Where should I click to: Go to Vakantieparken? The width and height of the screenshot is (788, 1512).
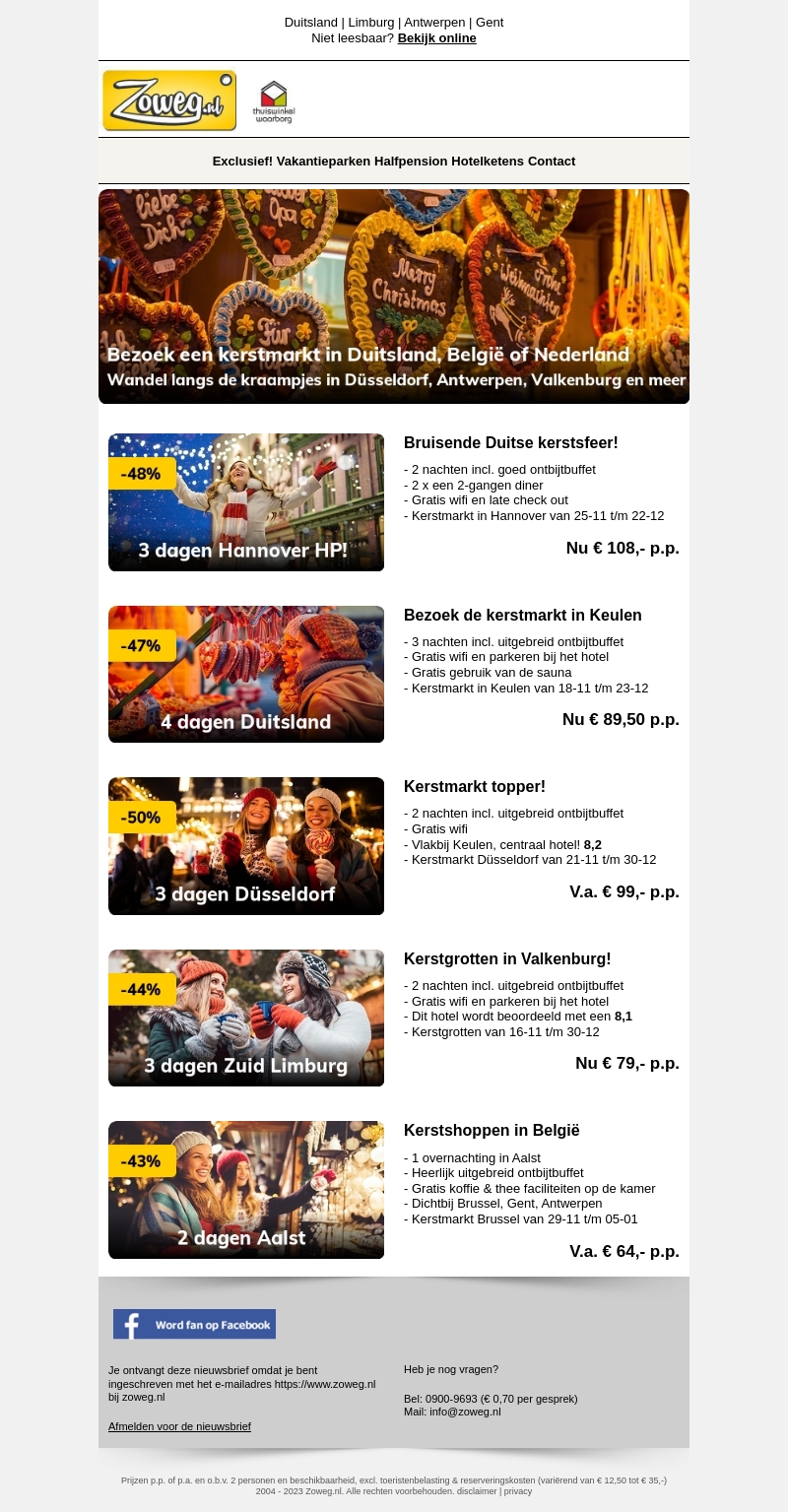(x=323, y=162)
